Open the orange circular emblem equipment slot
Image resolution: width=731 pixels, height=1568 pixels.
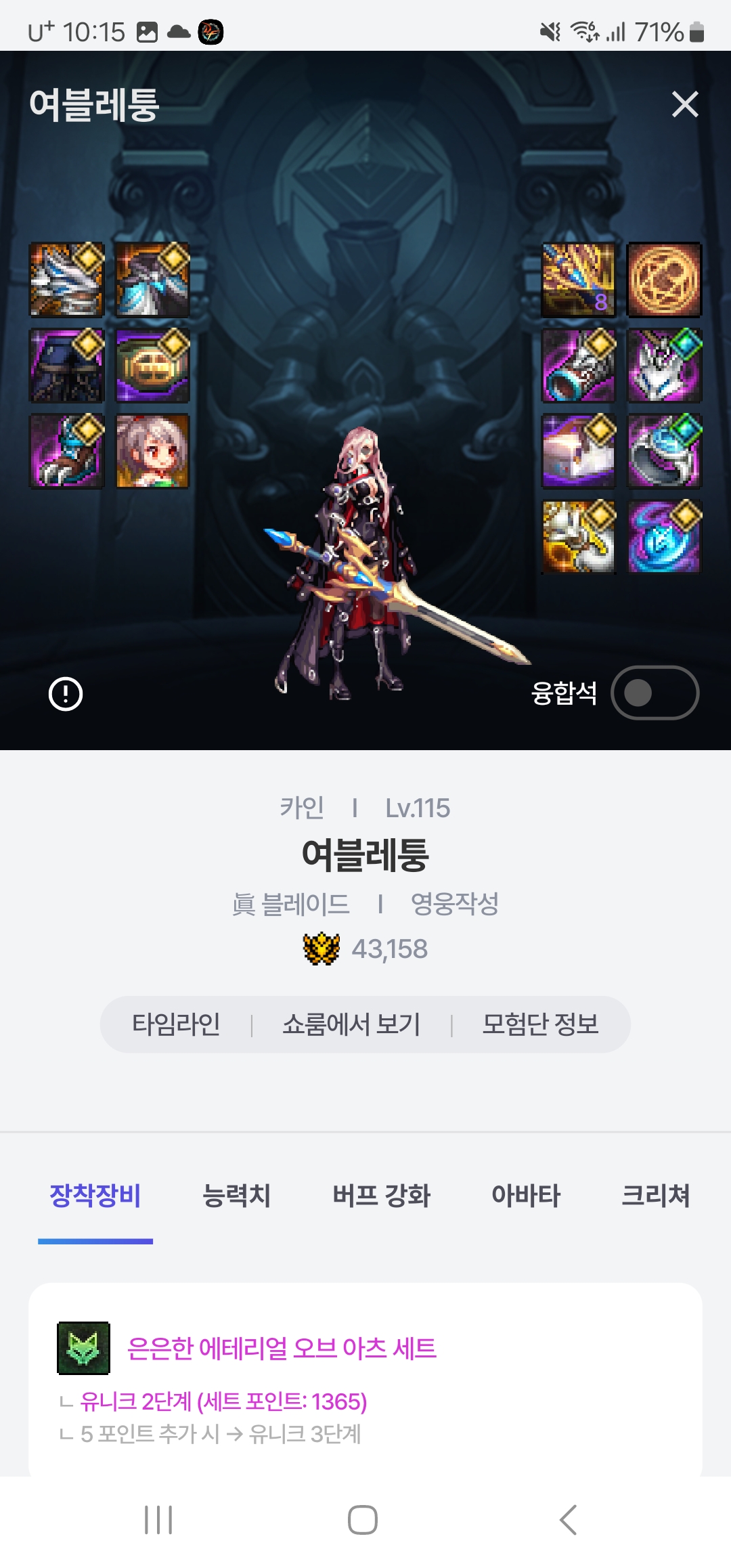[x=664, y=280]
